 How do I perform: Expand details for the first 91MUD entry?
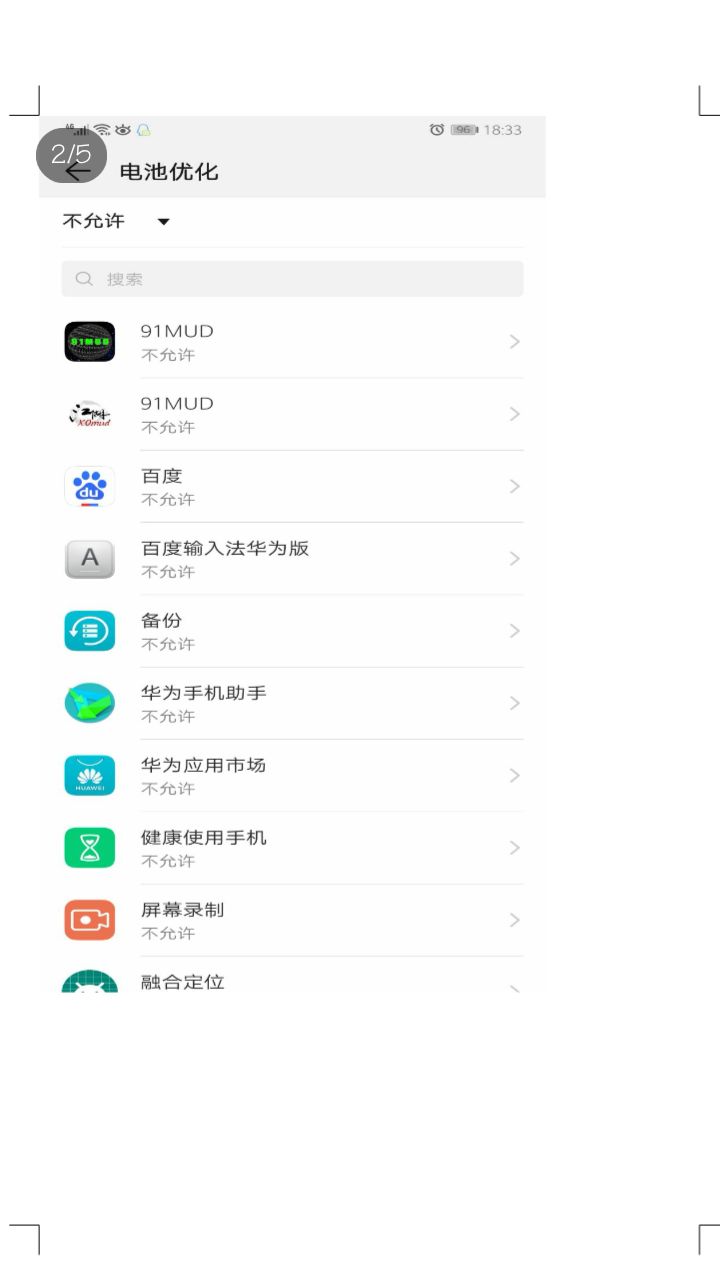[x=514, y=341]
